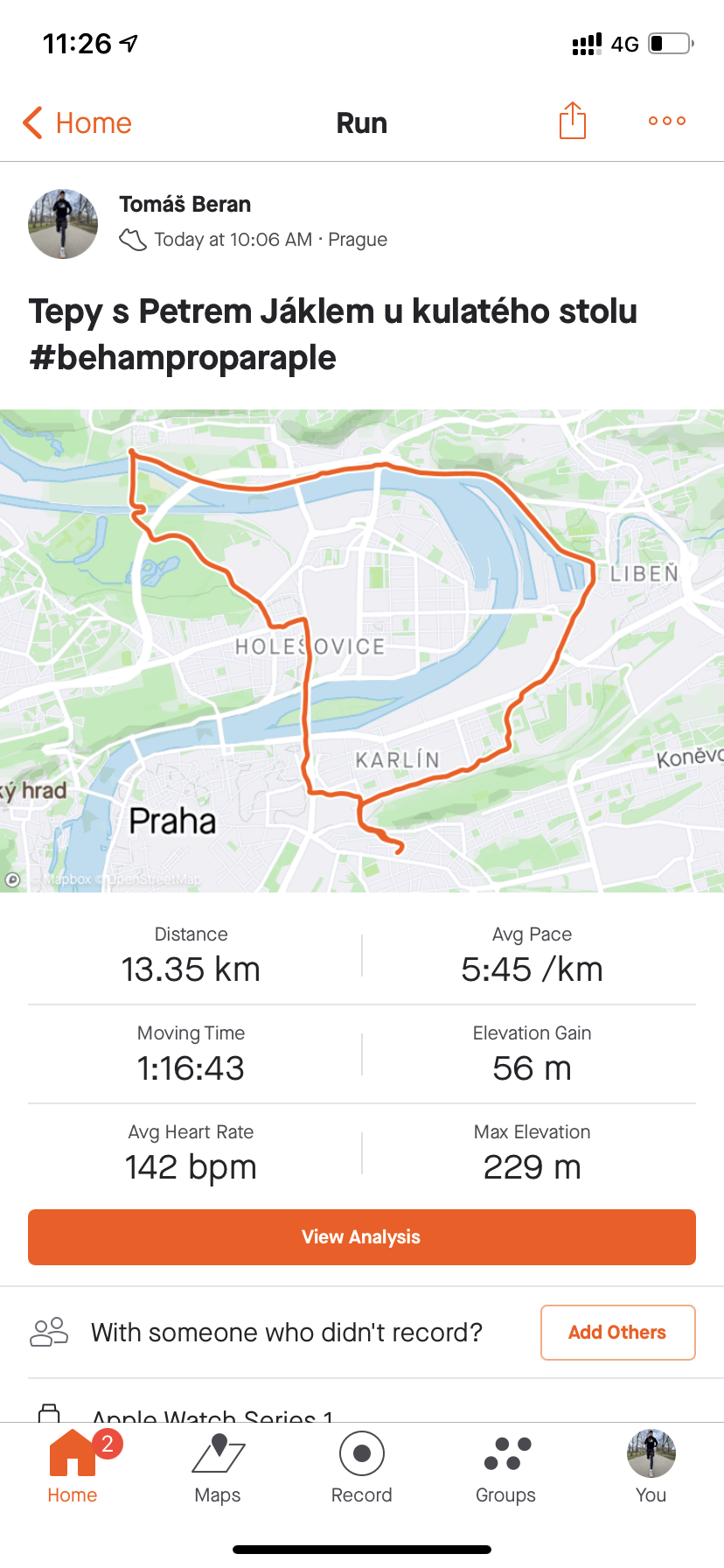Open the You profile tab

[x=651, y=1467]
